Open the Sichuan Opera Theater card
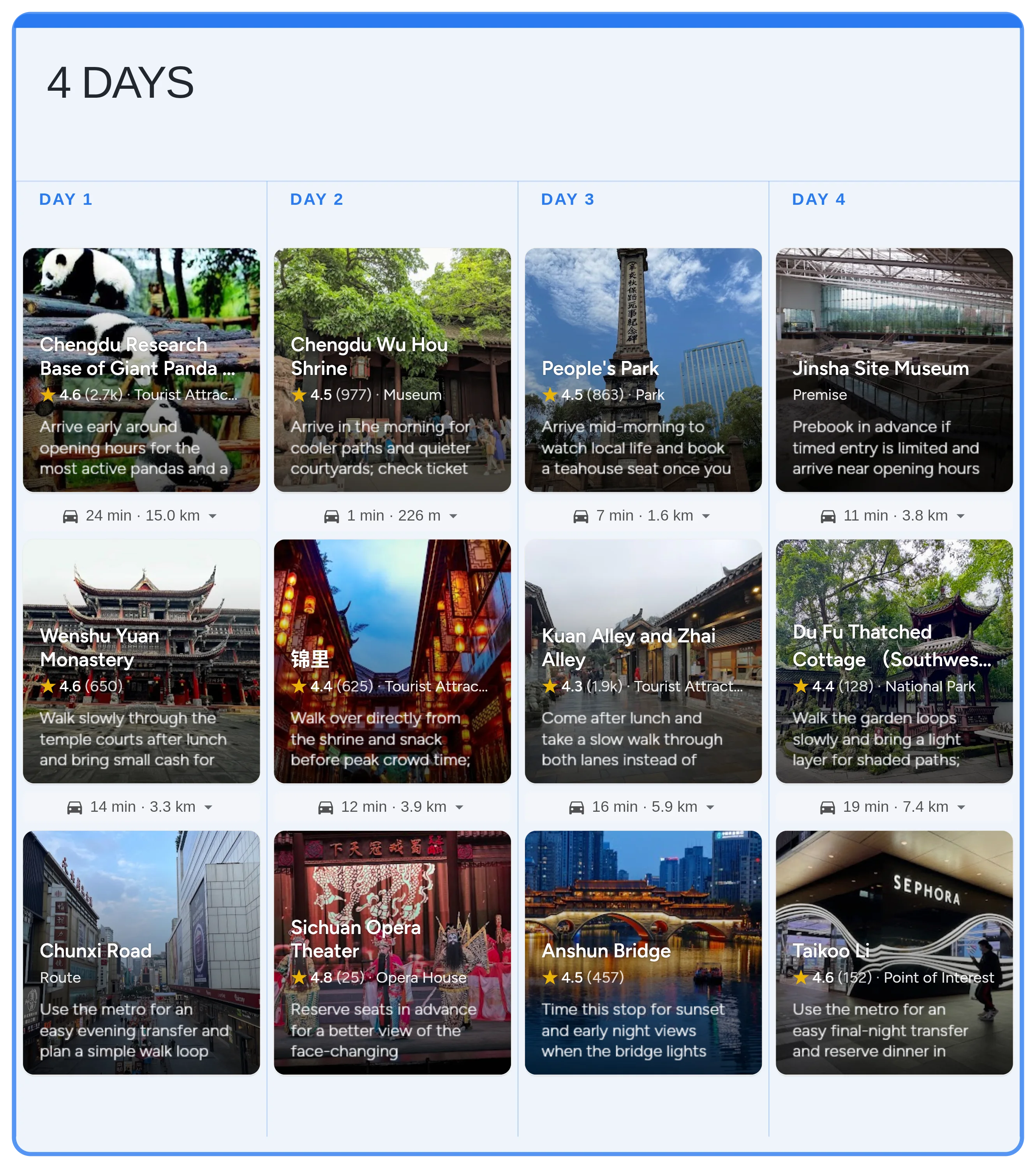 (392, 953)
